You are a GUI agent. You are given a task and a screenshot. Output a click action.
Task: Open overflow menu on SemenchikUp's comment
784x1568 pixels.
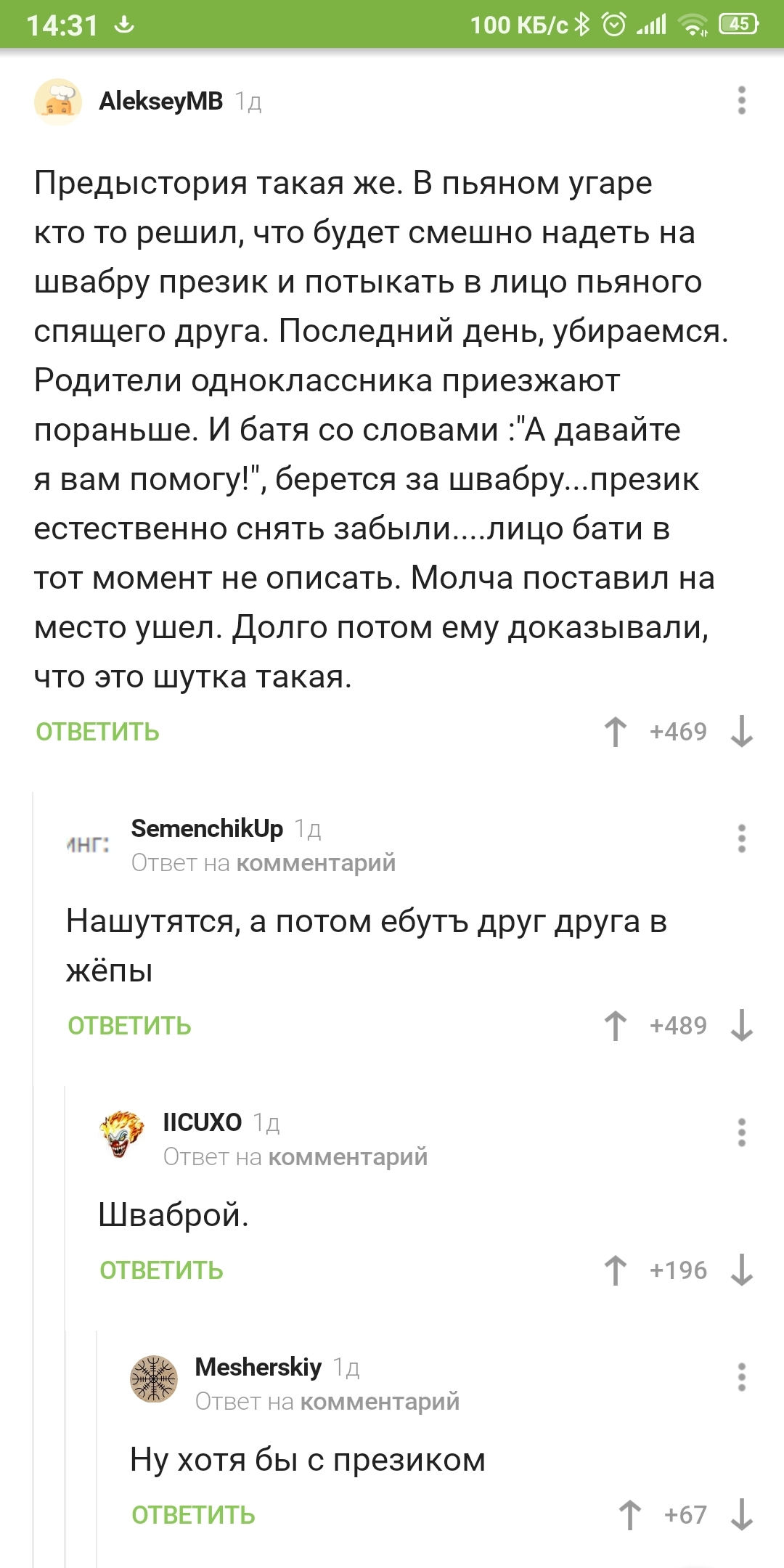point(741,838)
